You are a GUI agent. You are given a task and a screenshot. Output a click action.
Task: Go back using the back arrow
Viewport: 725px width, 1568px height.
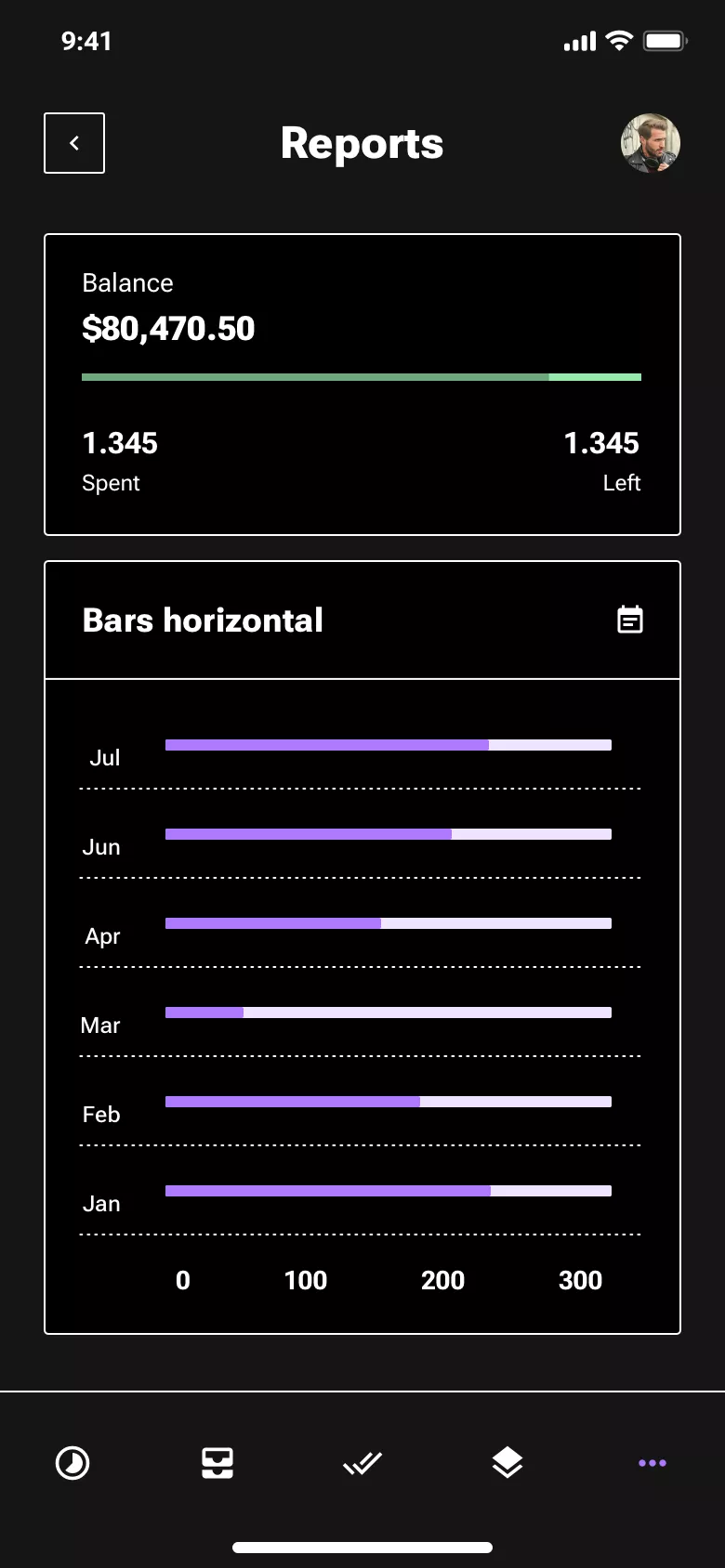[74, 143]
